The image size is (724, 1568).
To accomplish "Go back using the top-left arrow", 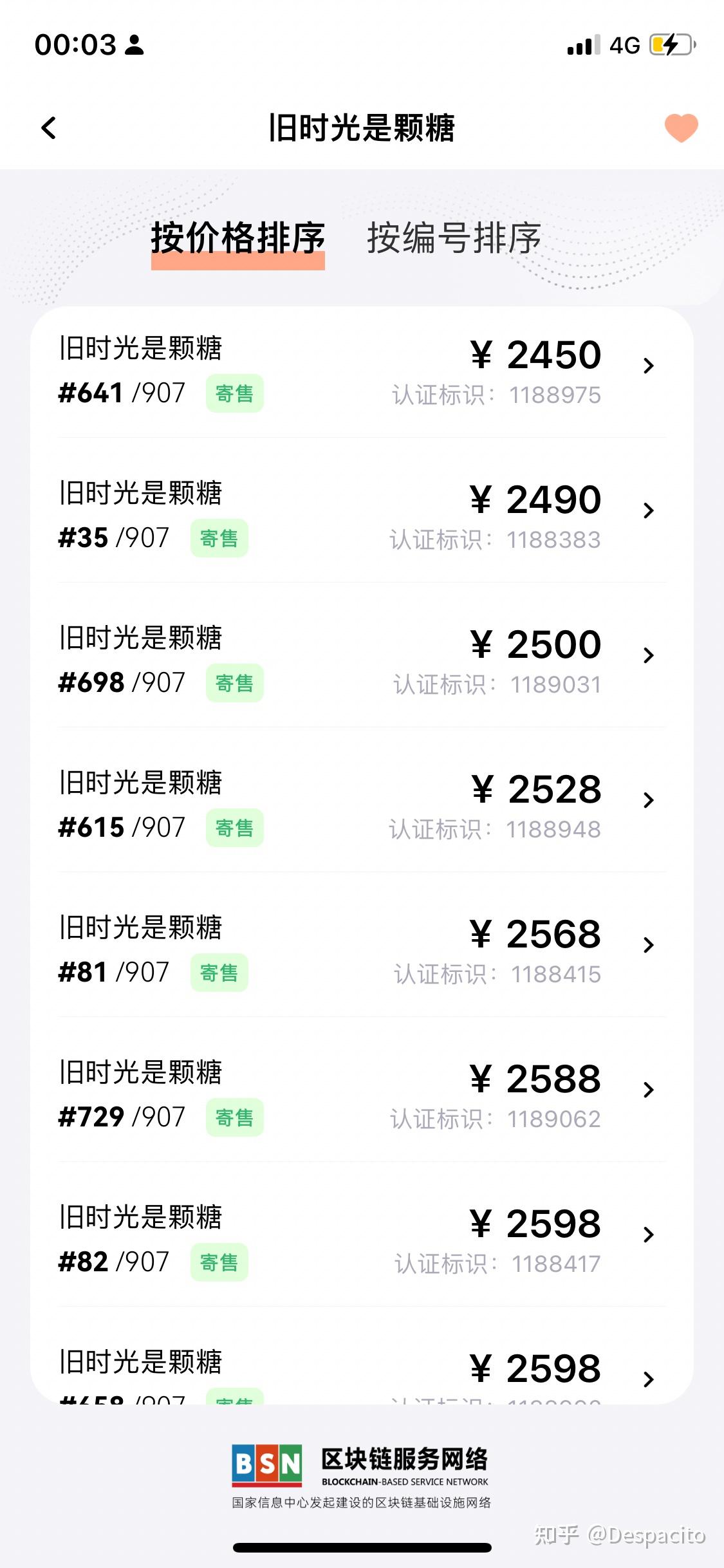I will 49,127.
